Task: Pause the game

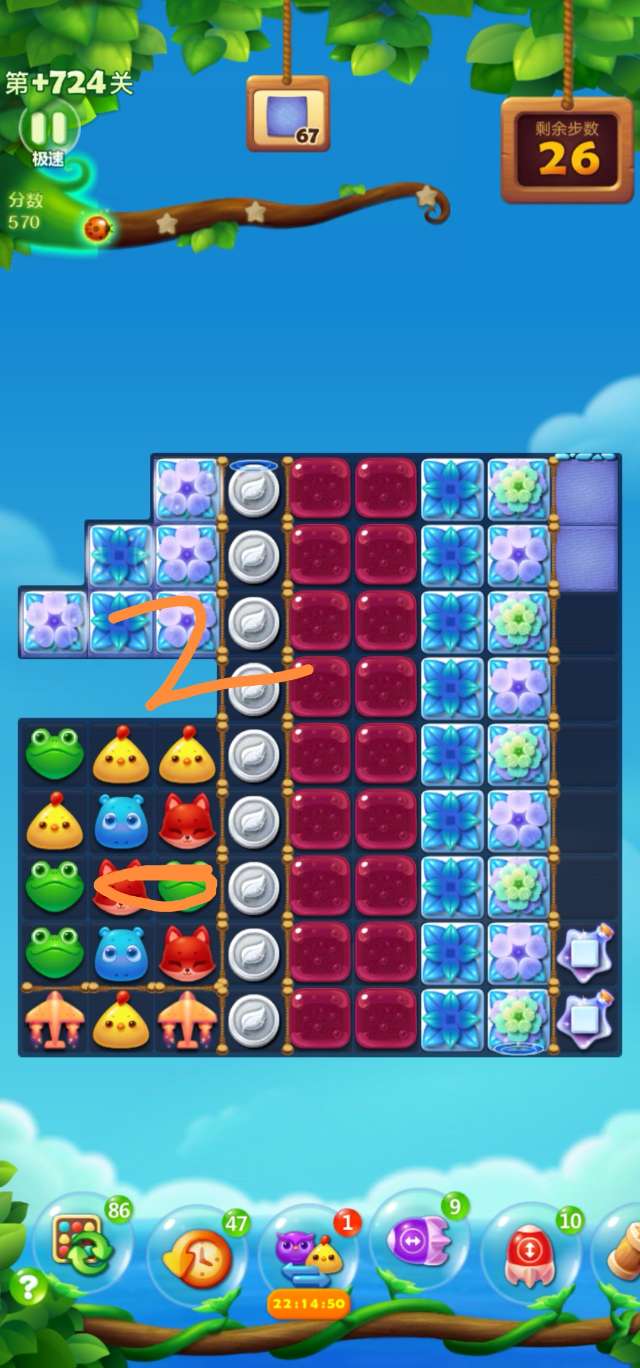Action: tap(48, 128)
